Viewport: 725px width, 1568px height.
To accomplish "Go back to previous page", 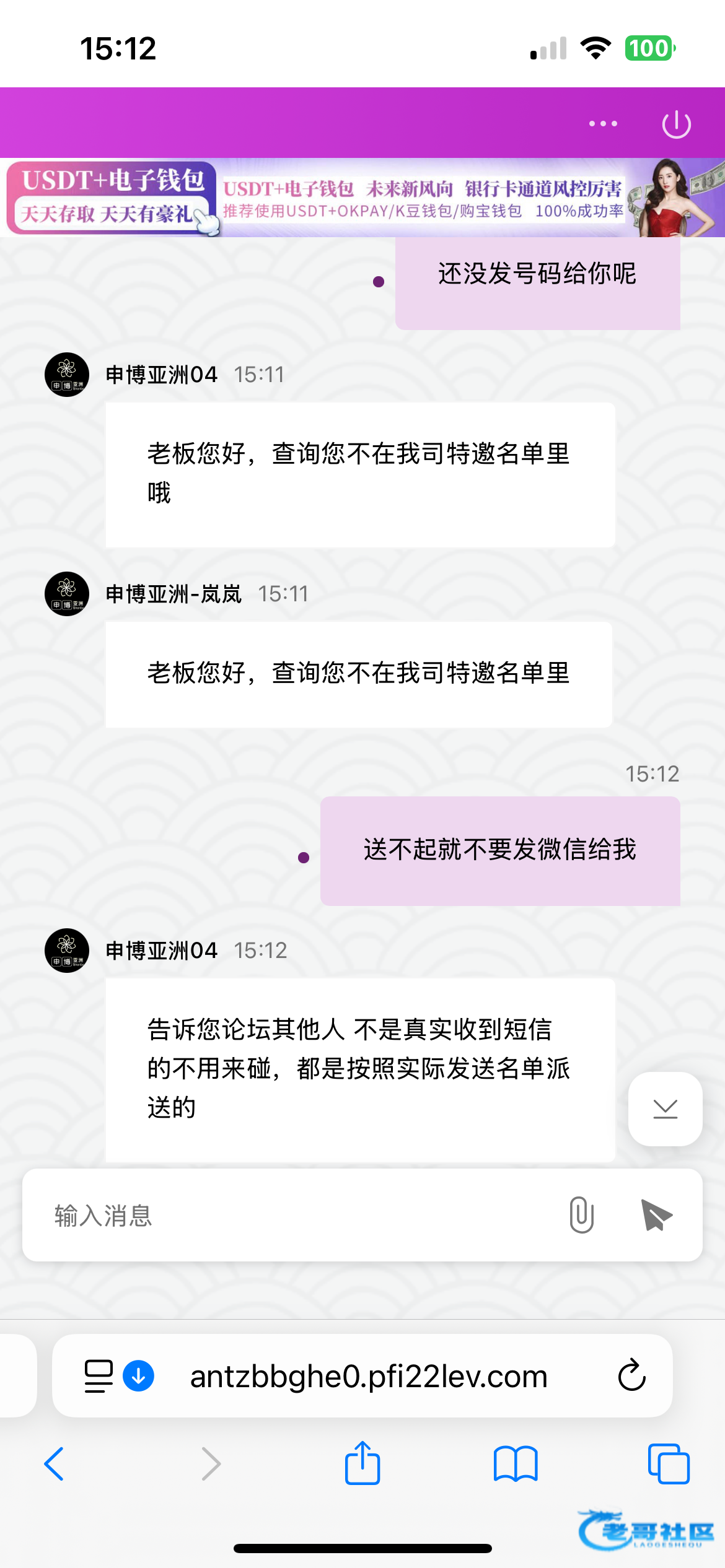I will coord(55,1464).
